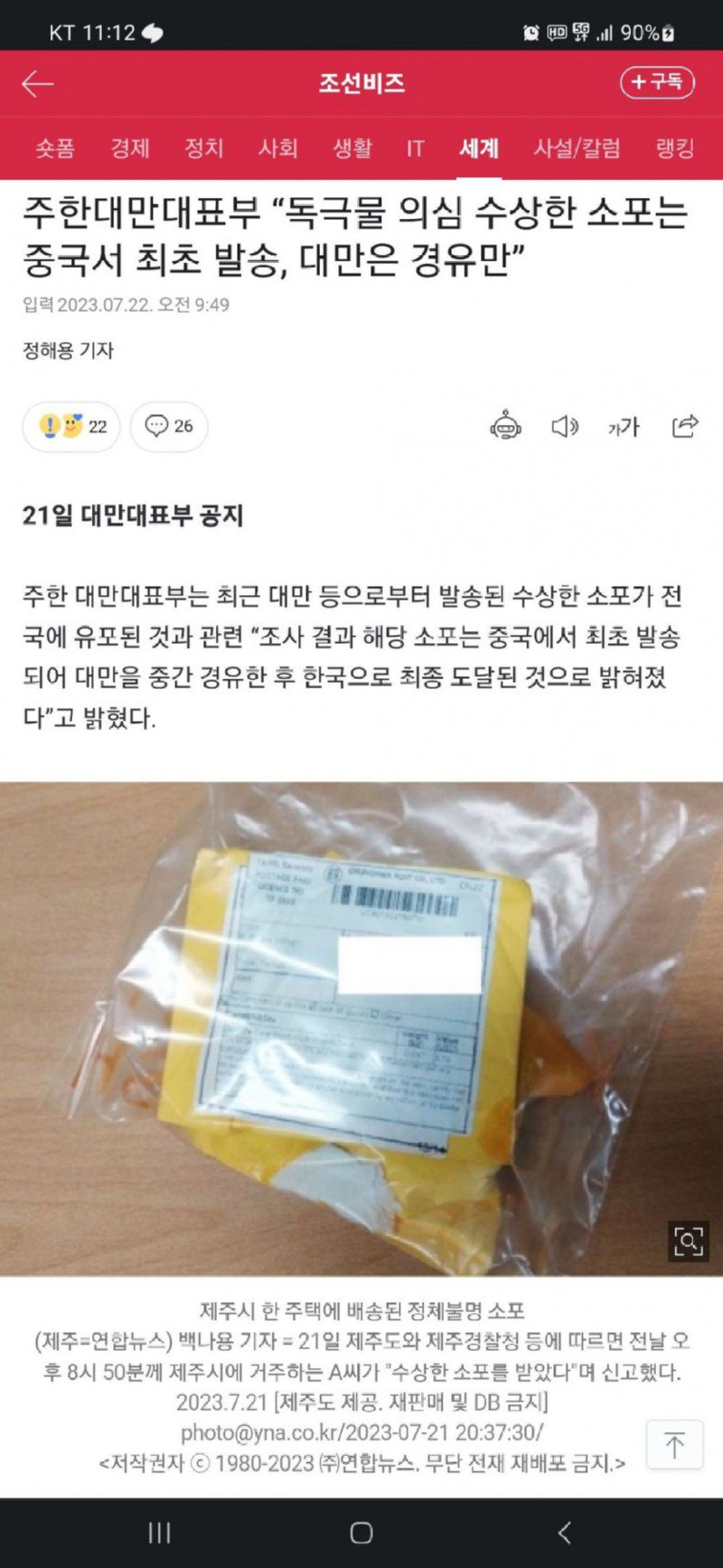The image size is (723, 1568).
Task: Switch to the 숏폼 tab
Action: (55, 148)
